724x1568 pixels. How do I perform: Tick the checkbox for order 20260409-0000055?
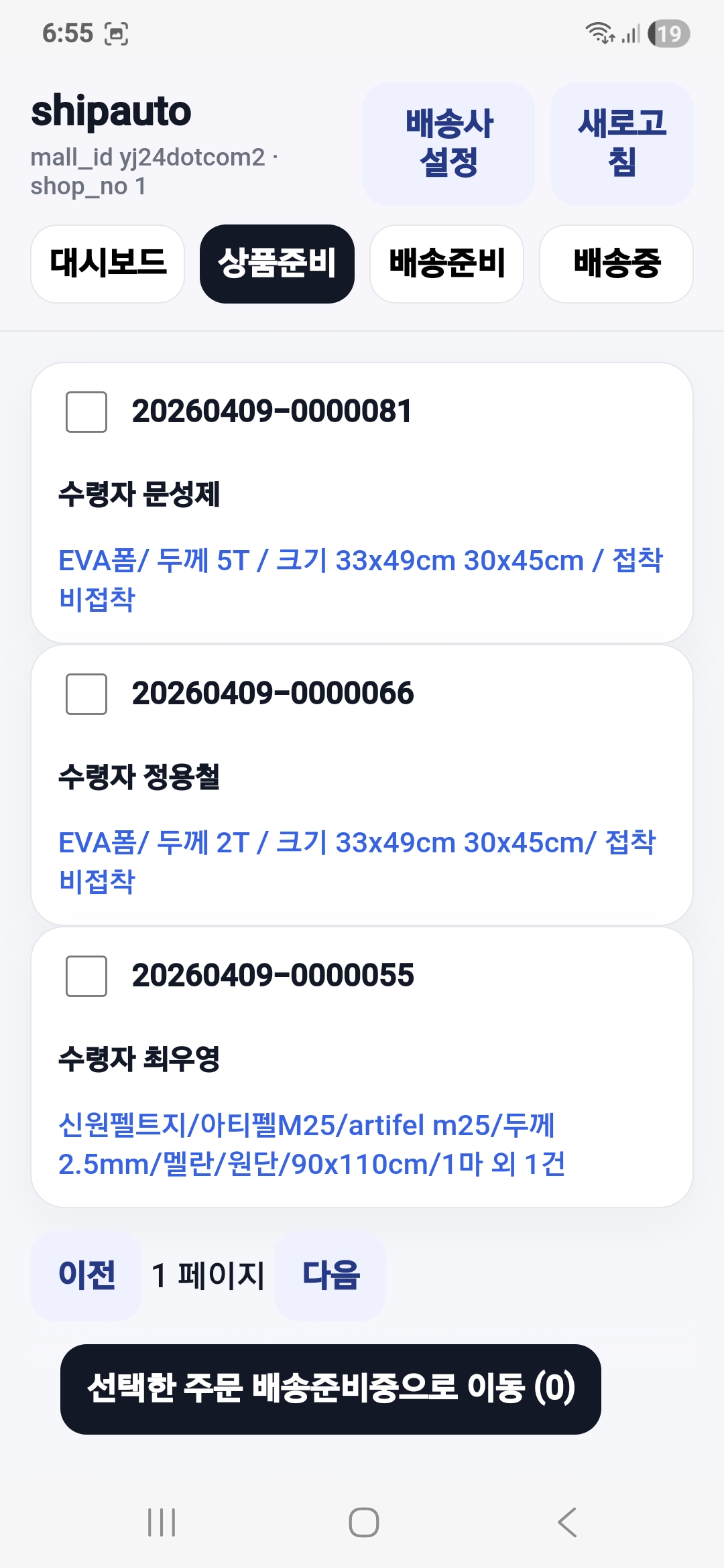tap(86, 976)
